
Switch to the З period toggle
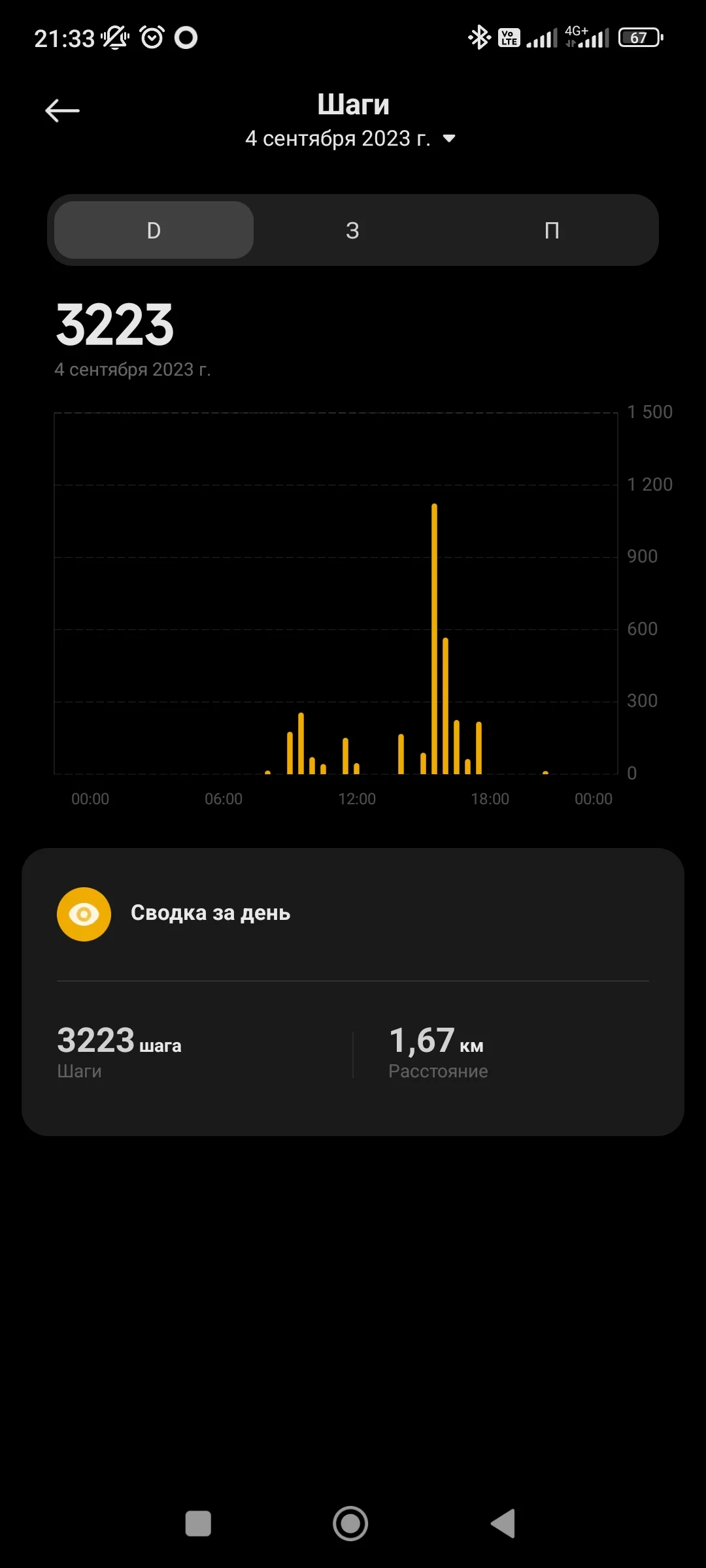point(352,230)
